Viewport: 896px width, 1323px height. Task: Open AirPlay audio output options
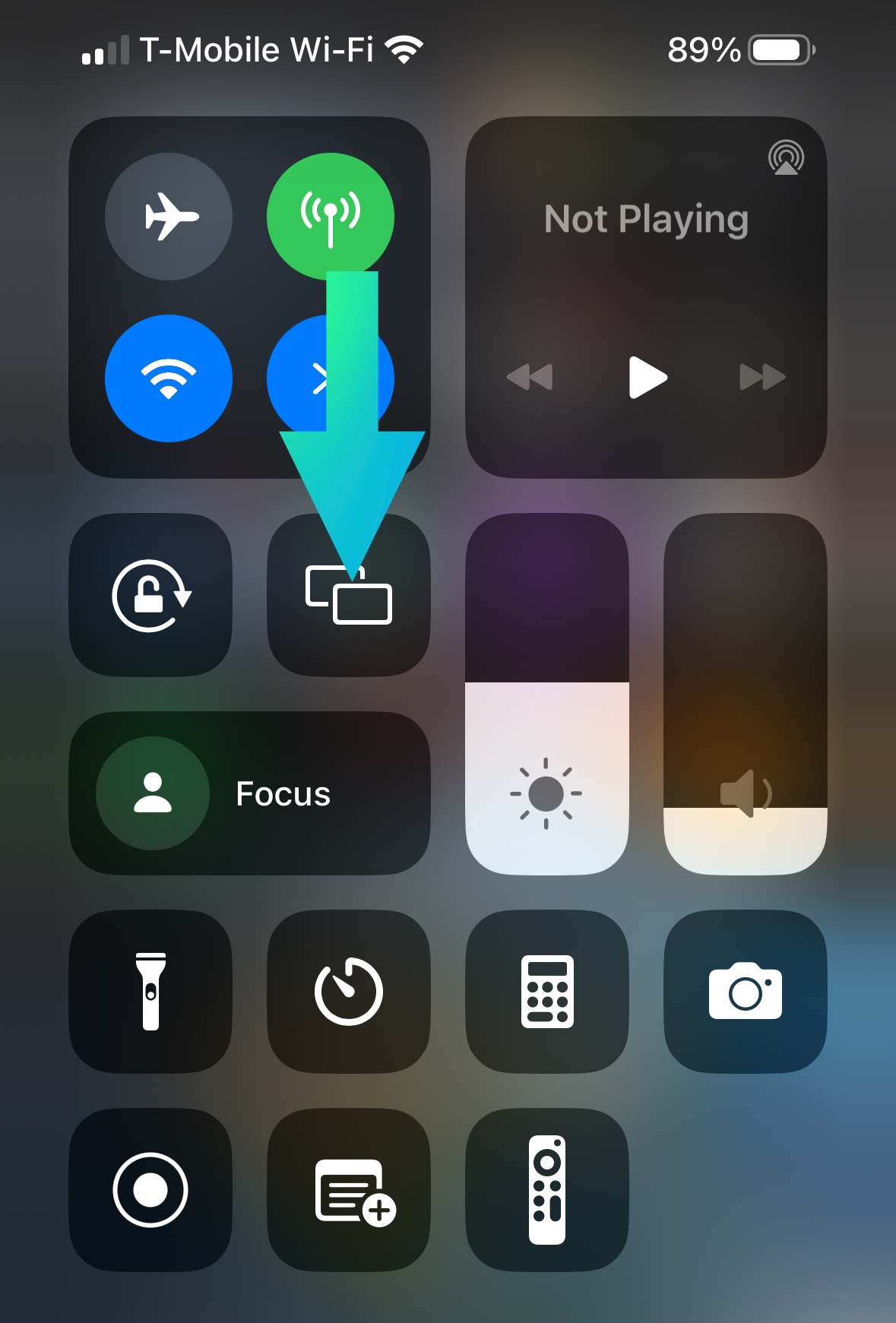[x=786, y=158]
